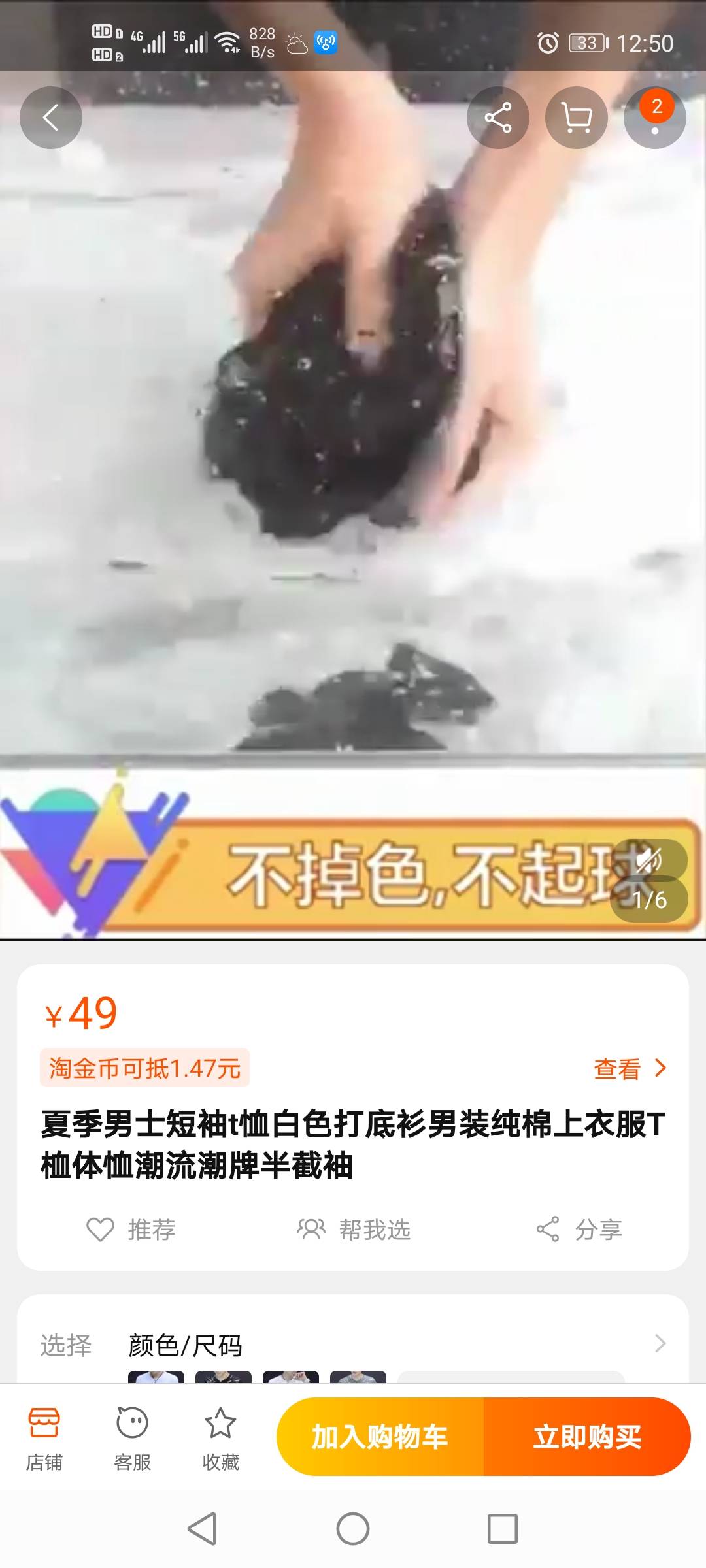This screenshot has width=706, height=1568.
Task: Tap 查看 to view 淘金币 discount
Action: click(x=630, y=1069)
